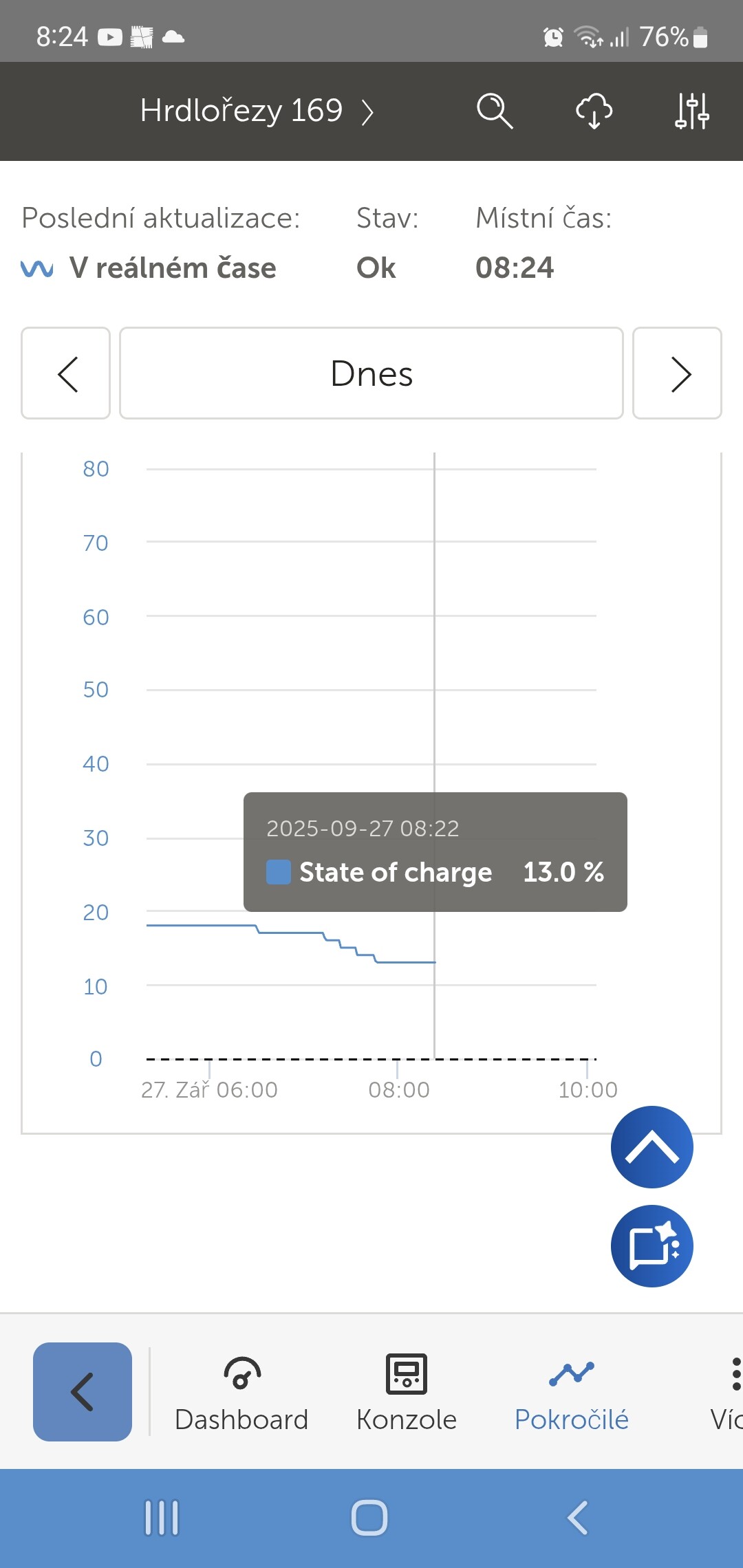Open the Více overflow tab

729,1393
